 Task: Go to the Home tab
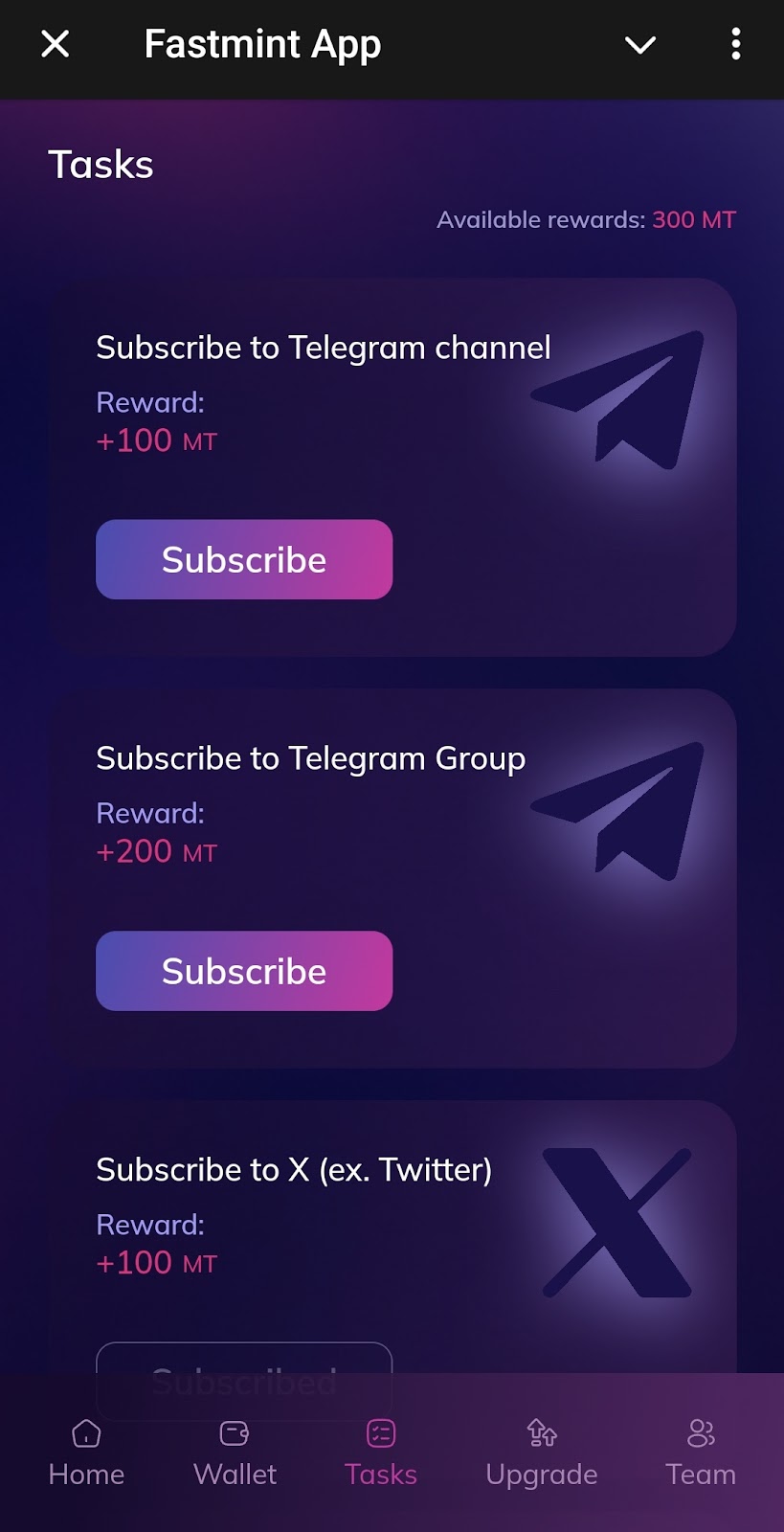[x=86, y=1453]
